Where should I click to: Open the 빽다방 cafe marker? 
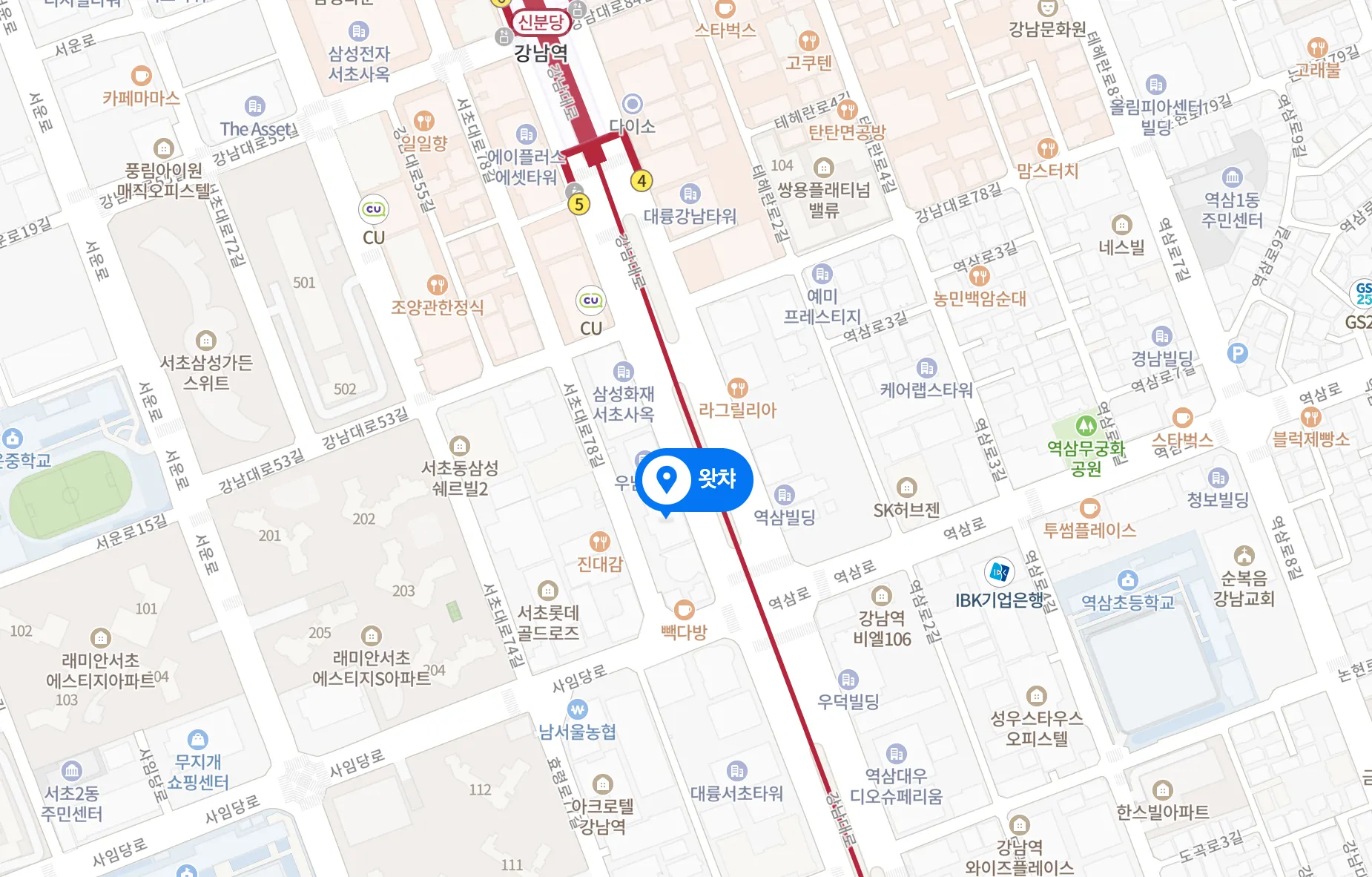(684, 610)
